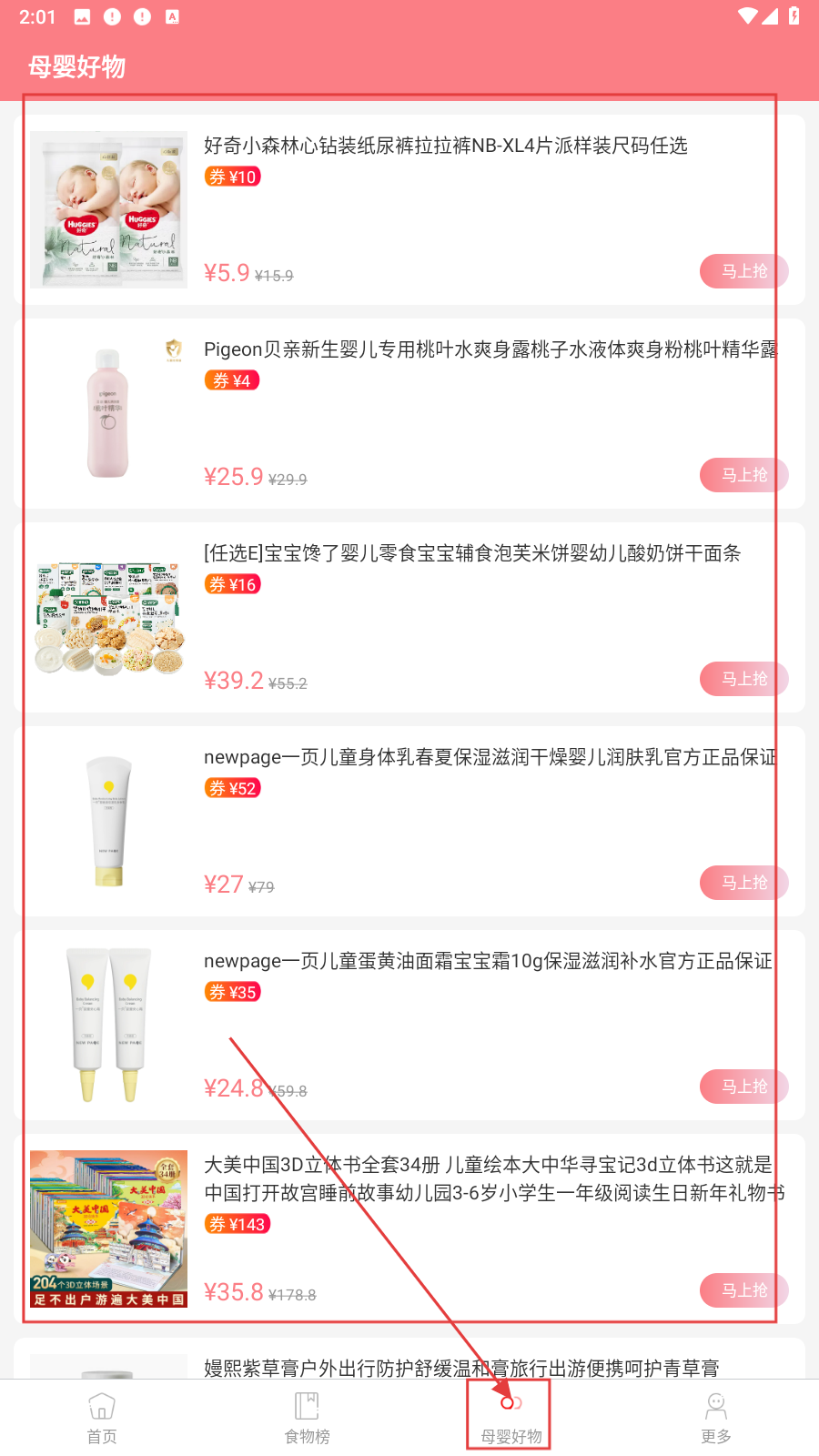Viewport: 819px width, 1456px height.
Task: View the Pigeon贝亲 桃叶水 product card
Action: 491,349
